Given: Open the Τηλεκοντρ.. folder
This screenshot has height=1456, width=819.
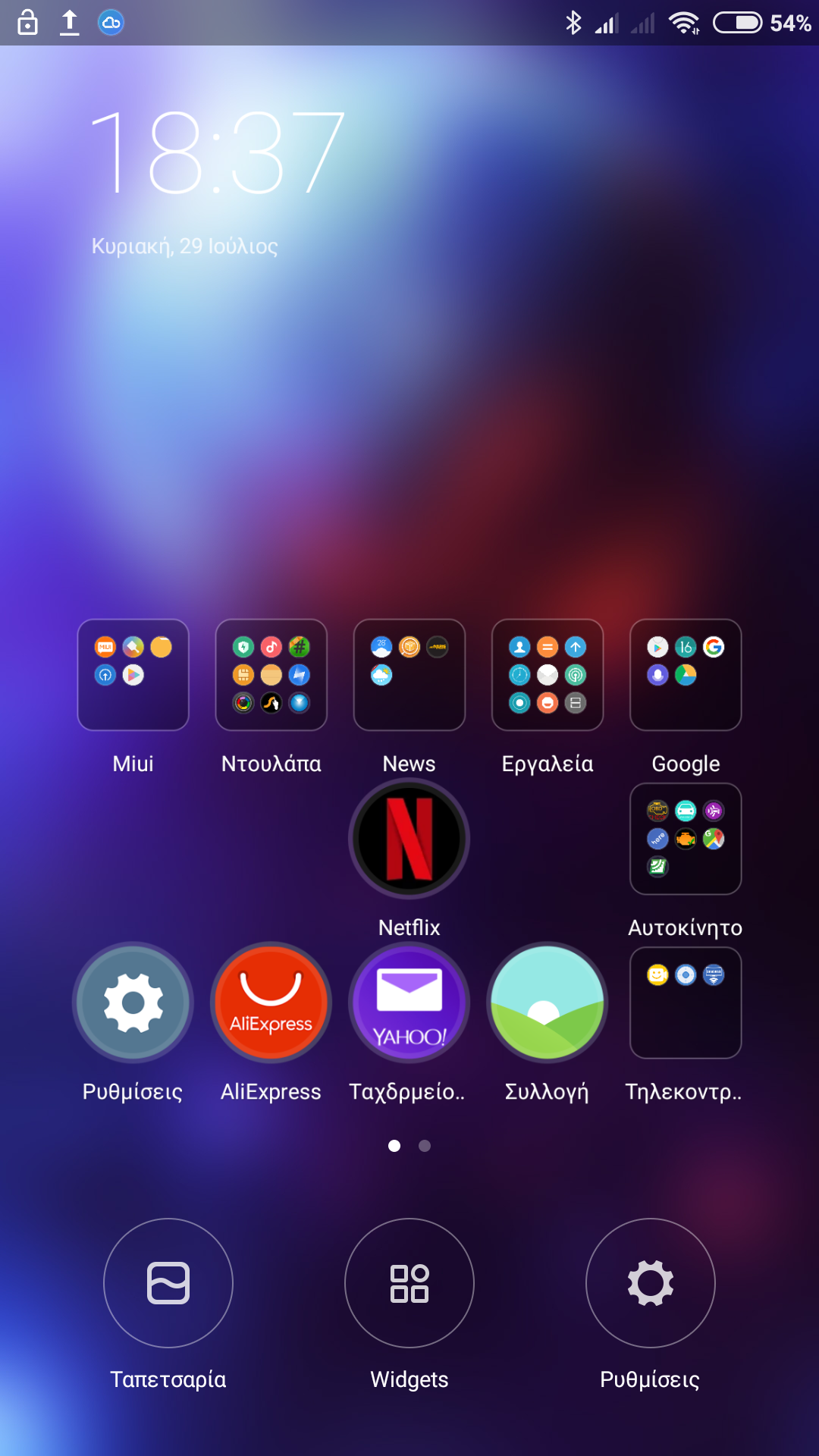Looking at the screenshot, I should 685,1003.
